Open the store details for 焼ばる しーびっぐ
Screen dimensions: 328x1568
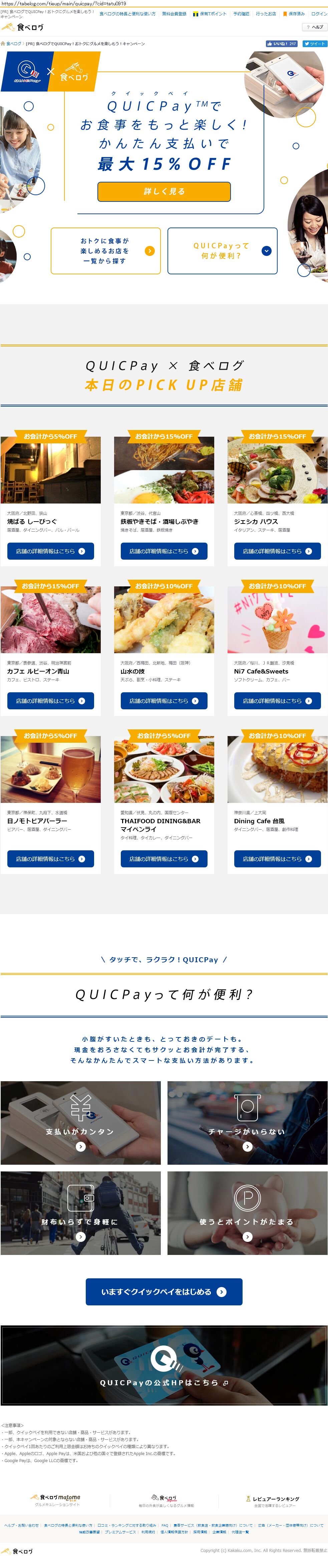click(50, 551)
